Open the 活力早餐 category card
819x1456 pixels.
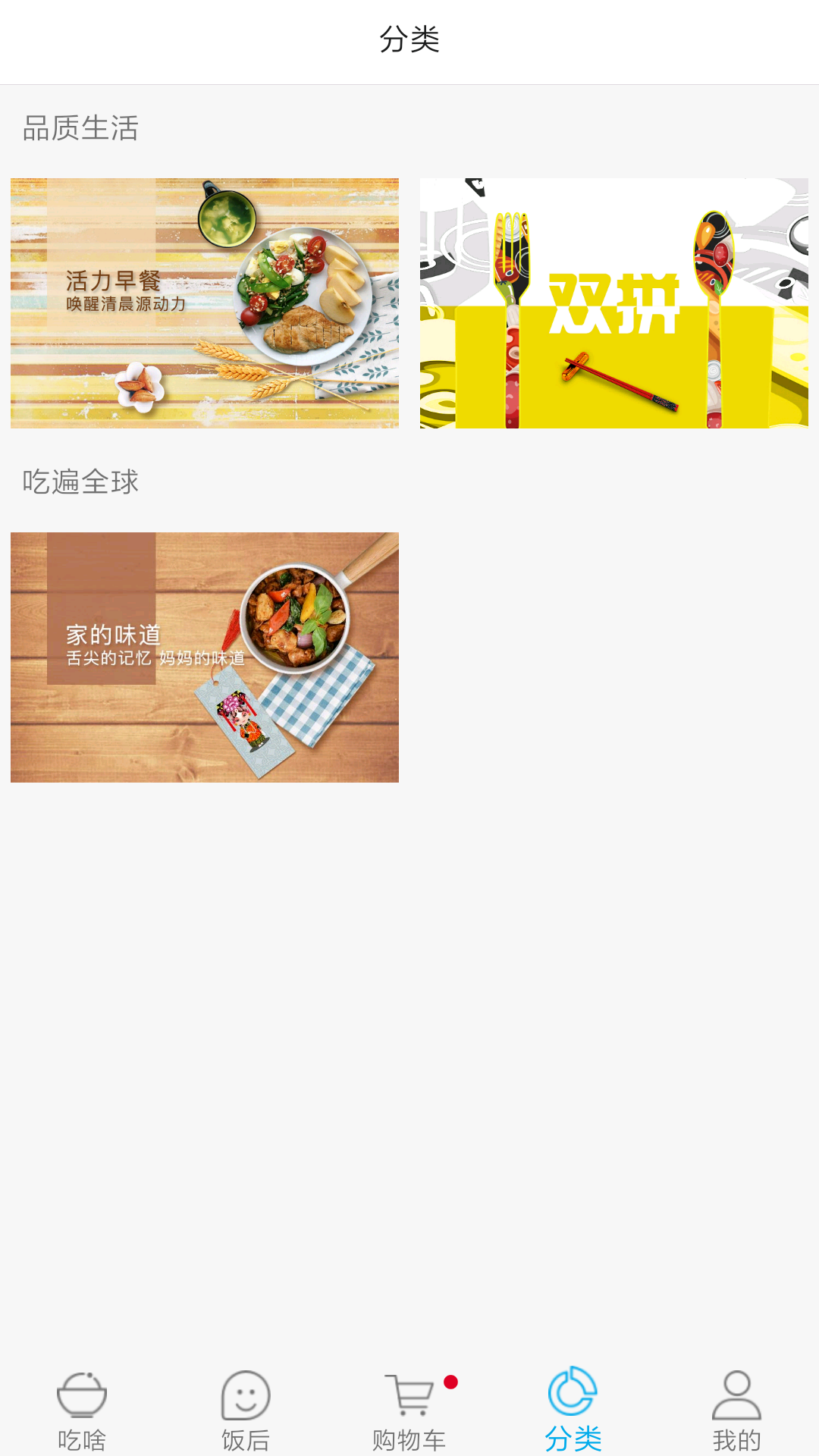tap(205, 303)
